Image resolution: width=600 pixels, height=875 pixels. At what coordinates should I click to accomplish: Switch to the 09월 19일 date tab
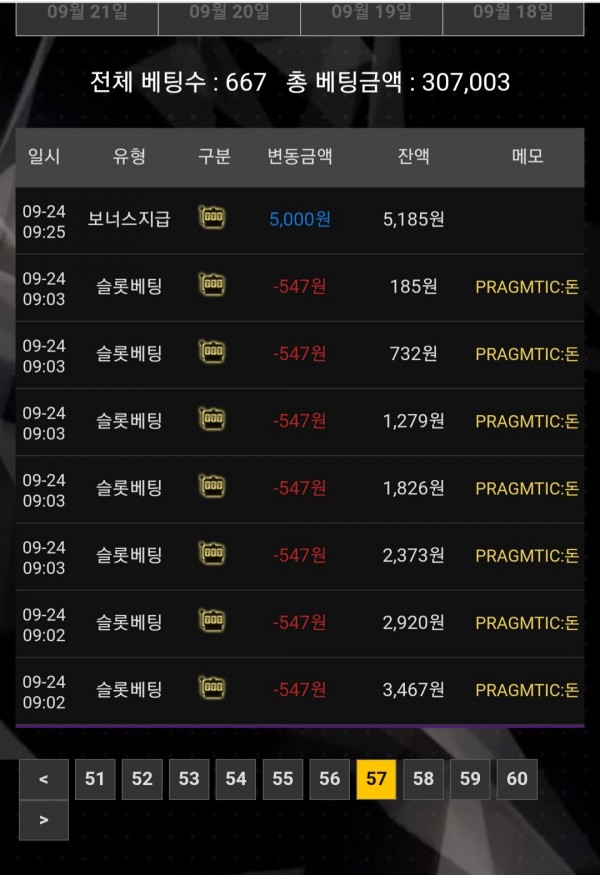[x=371, y=14]
